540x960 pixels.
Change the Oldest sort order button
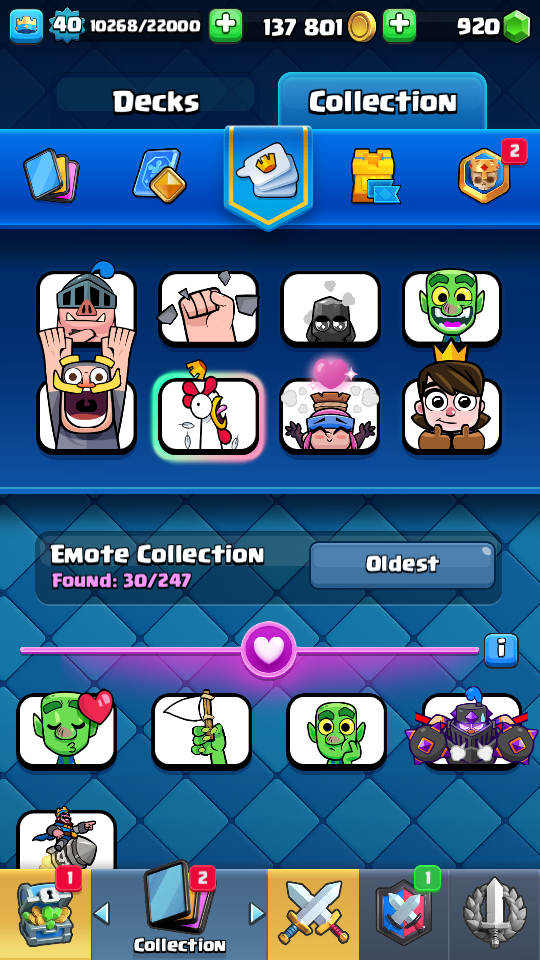click(402, 564)
